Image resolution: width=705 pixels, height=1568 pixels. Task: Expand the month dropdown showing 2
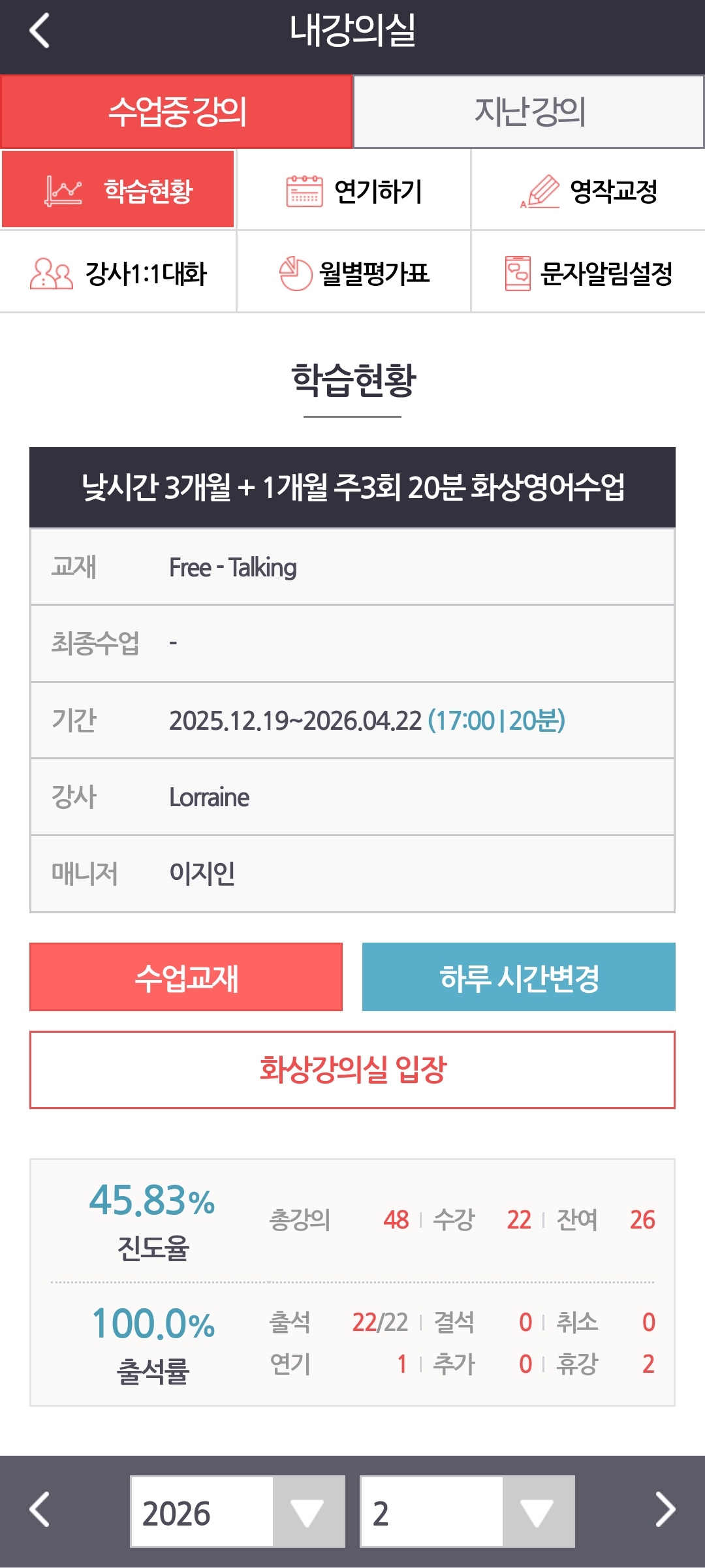click(x=467, y=1512)
